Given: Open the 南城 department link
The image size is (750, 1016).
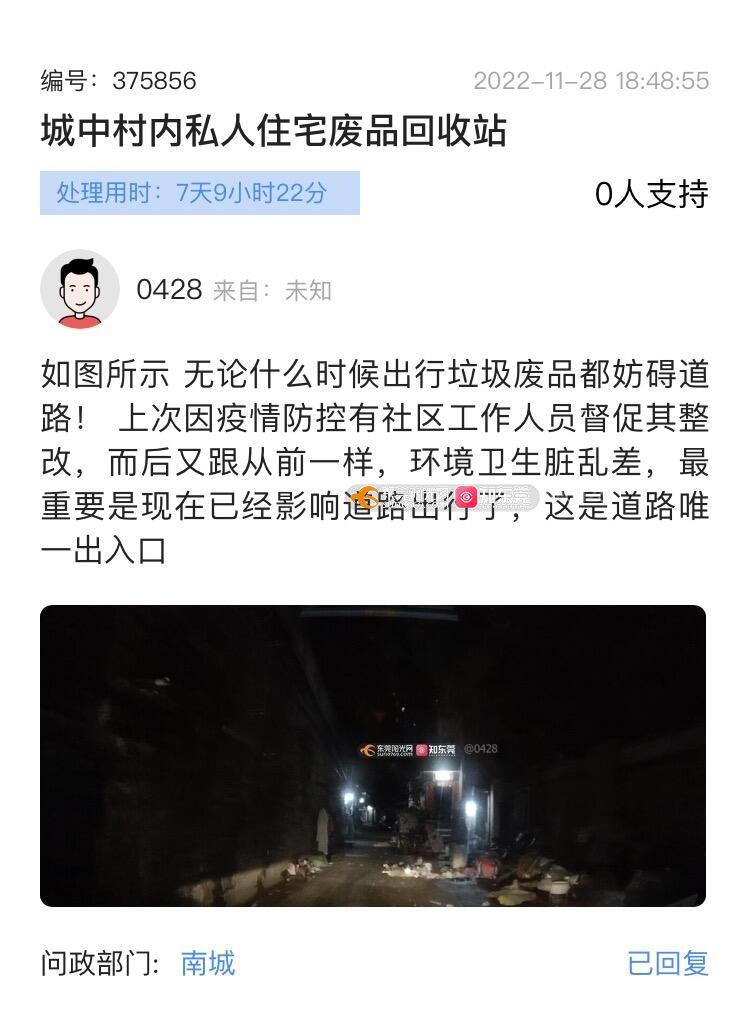Looking at the screenshot, I should coord(208,963).
